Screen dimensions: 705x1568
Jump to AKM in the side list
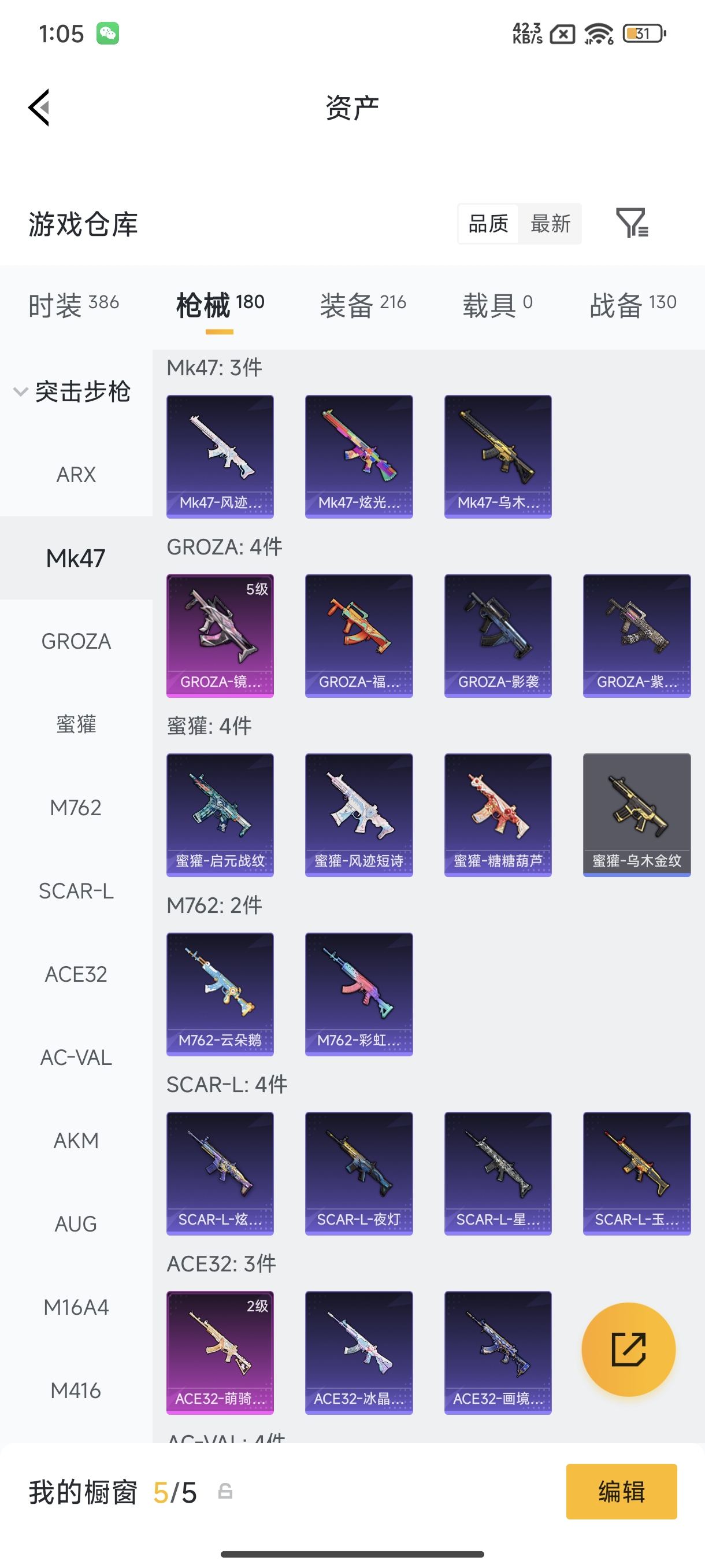76,1141
